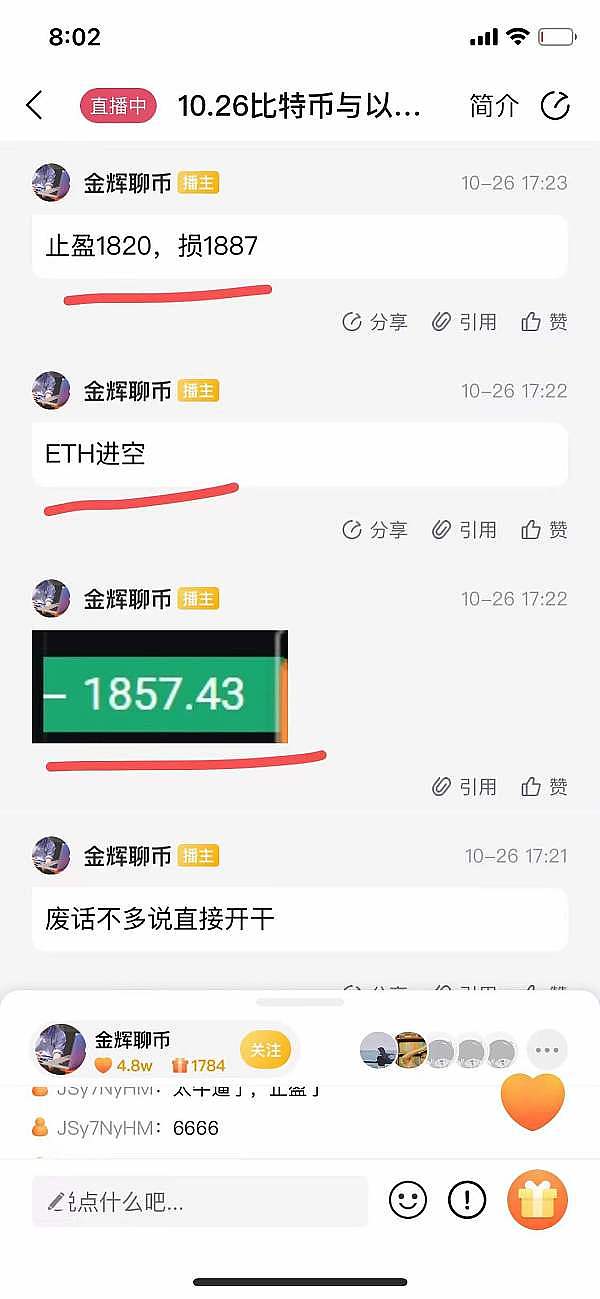Viewport: 600px width, 1299px height.
Task: Follow 金辉聊币 with the 关注 button
Action: pos(265,1050)
